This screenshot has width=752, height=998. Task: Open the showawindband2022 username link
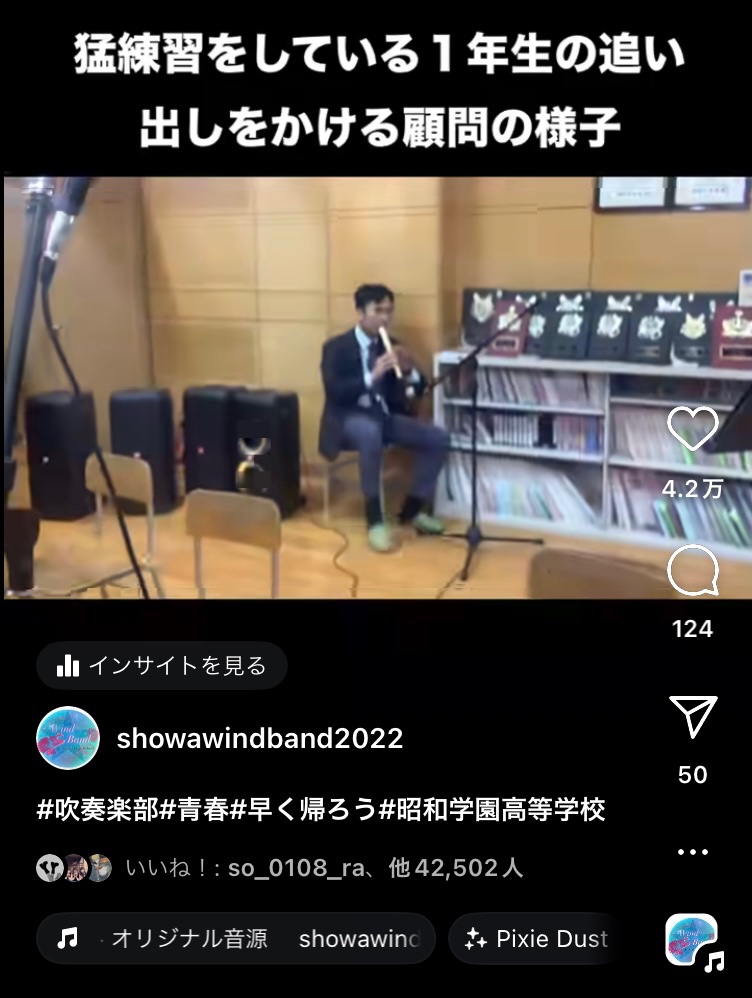click(260, 739)
